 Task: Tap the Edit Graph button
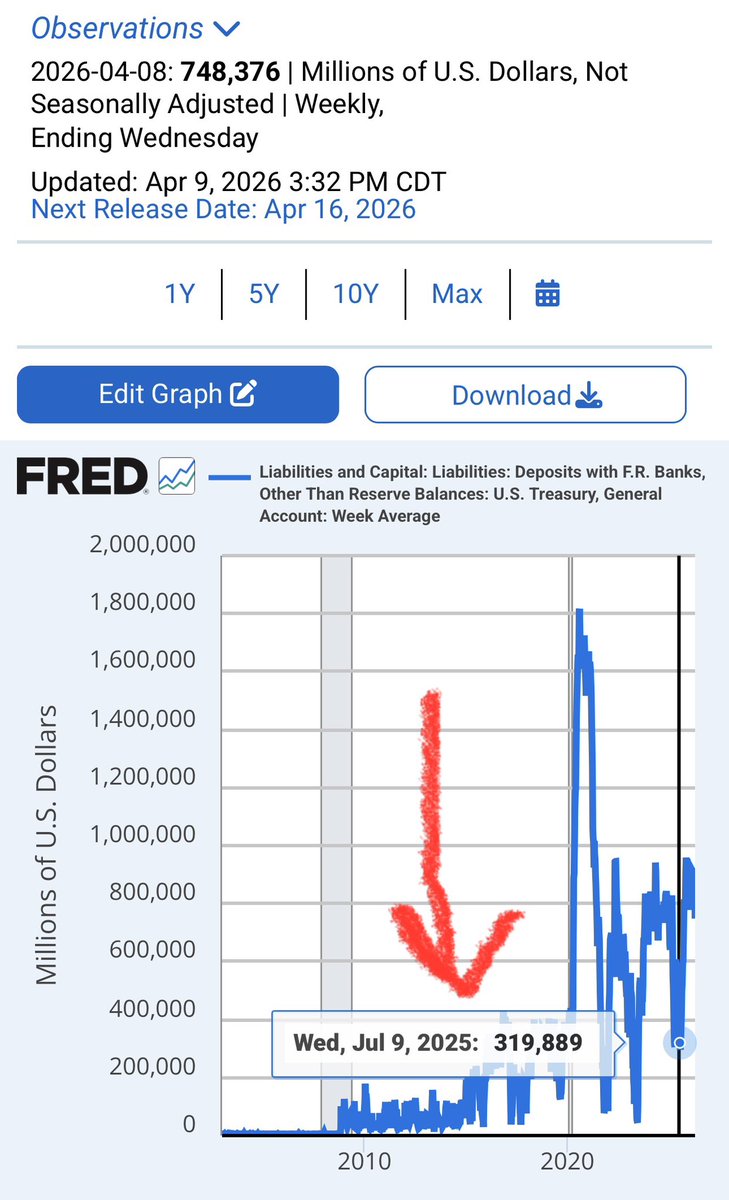click(178, 394)
